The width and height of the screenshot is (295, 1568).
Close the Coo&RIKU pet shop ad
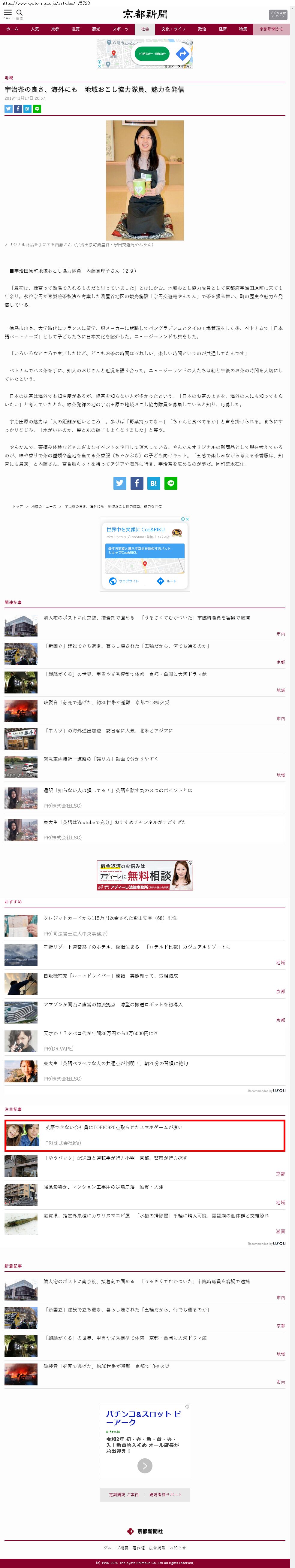click(x=187, y=519)
